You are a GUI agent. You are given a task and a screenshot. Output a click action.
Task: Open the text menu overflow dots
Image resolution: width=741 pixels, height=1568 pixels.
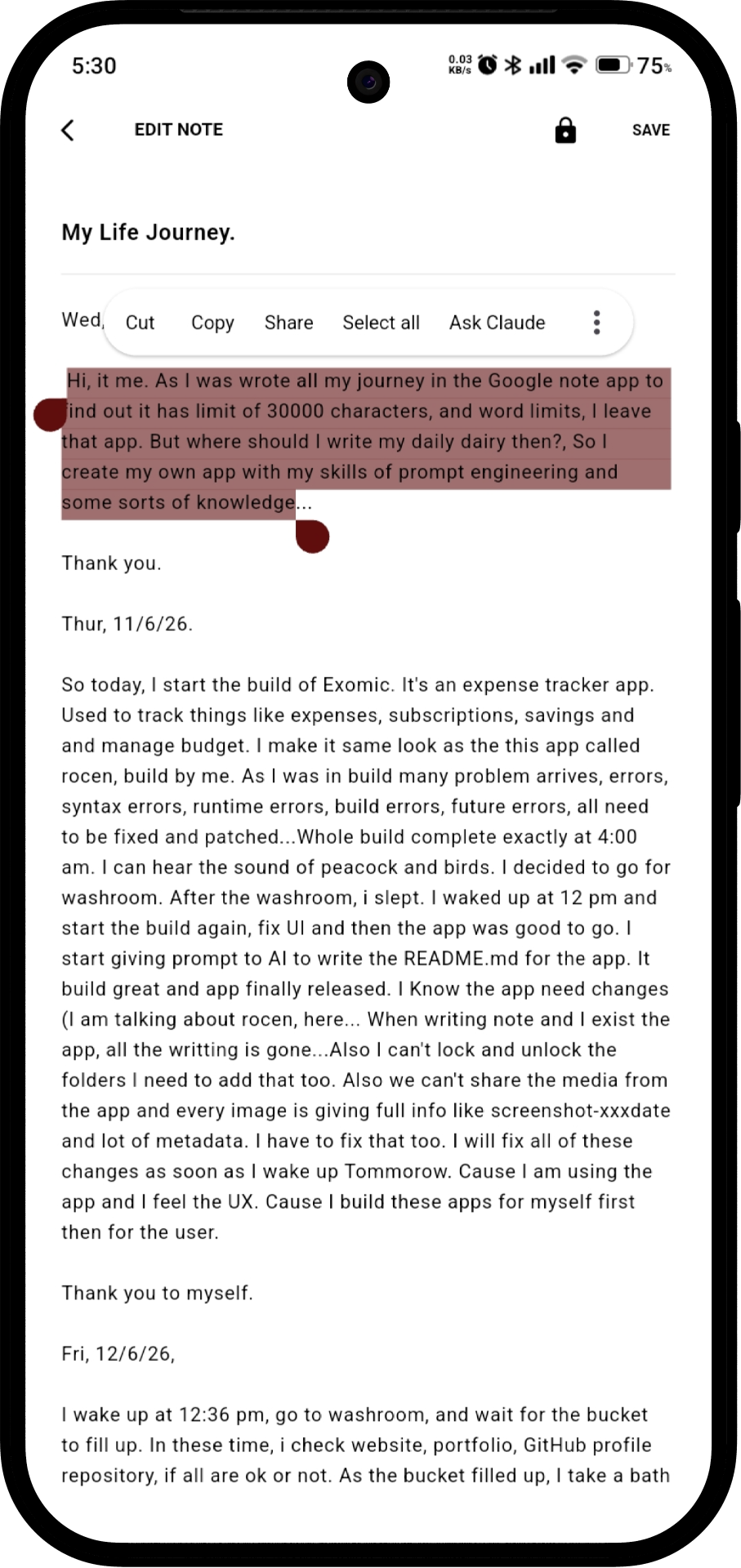point(597,323)
